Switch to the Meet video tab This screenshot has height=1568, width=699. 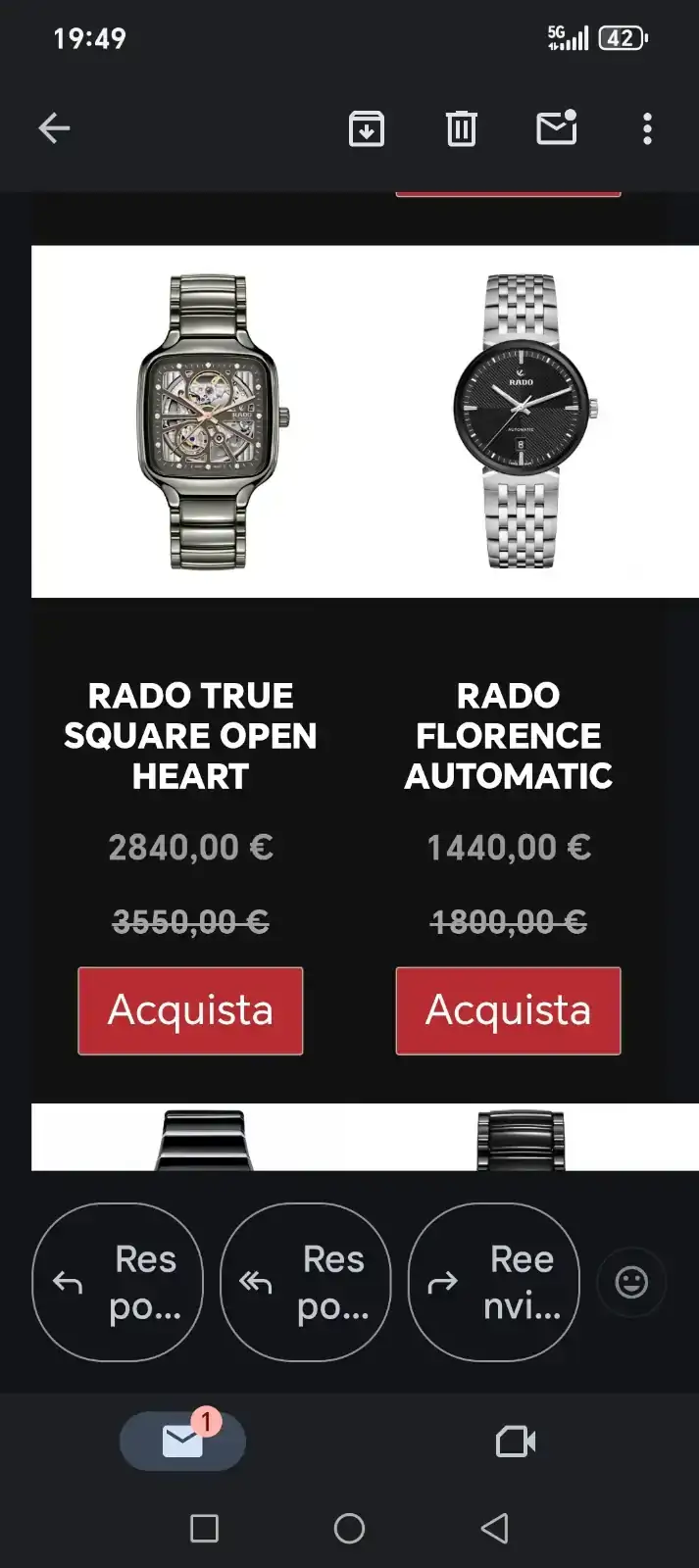click(516, 1441)
